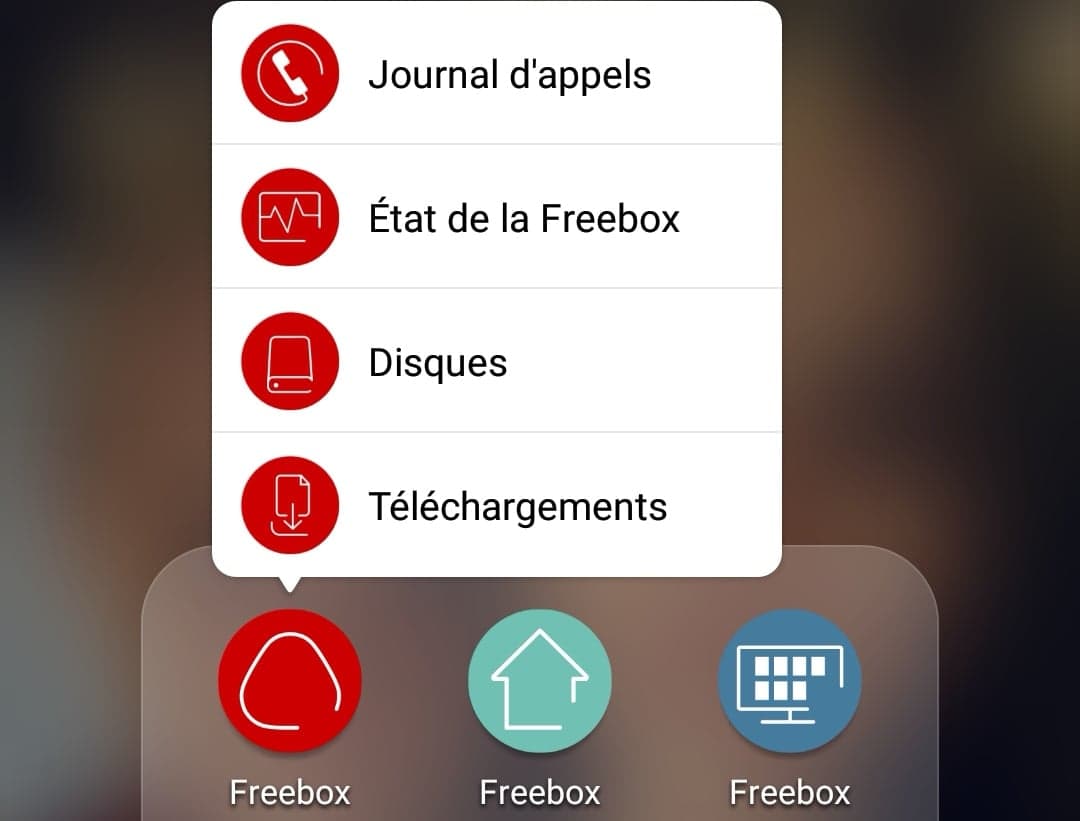Tap the blue TV Freebox app

click(790, 681)
